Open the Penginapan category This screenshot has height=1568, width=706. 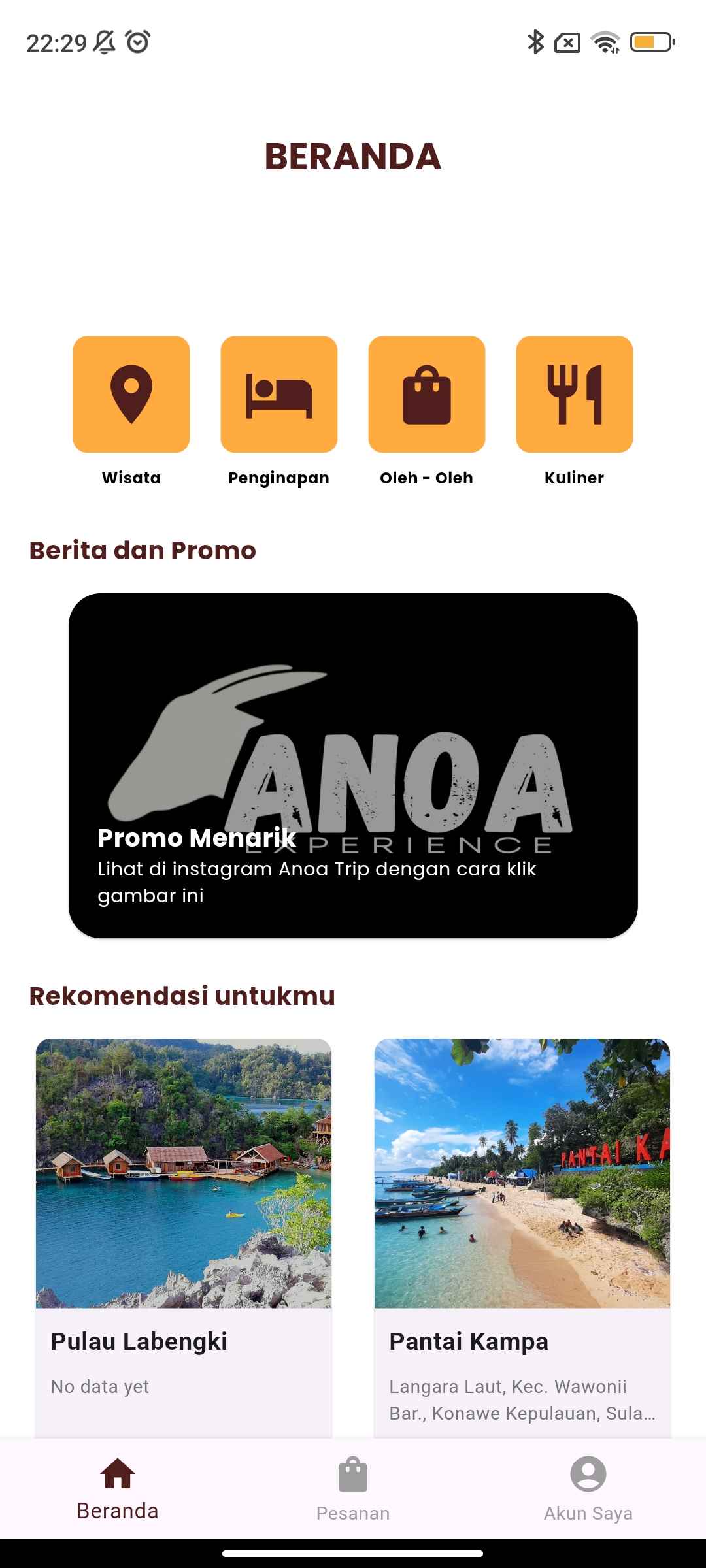pyautogui.click(x=279, y=395)
